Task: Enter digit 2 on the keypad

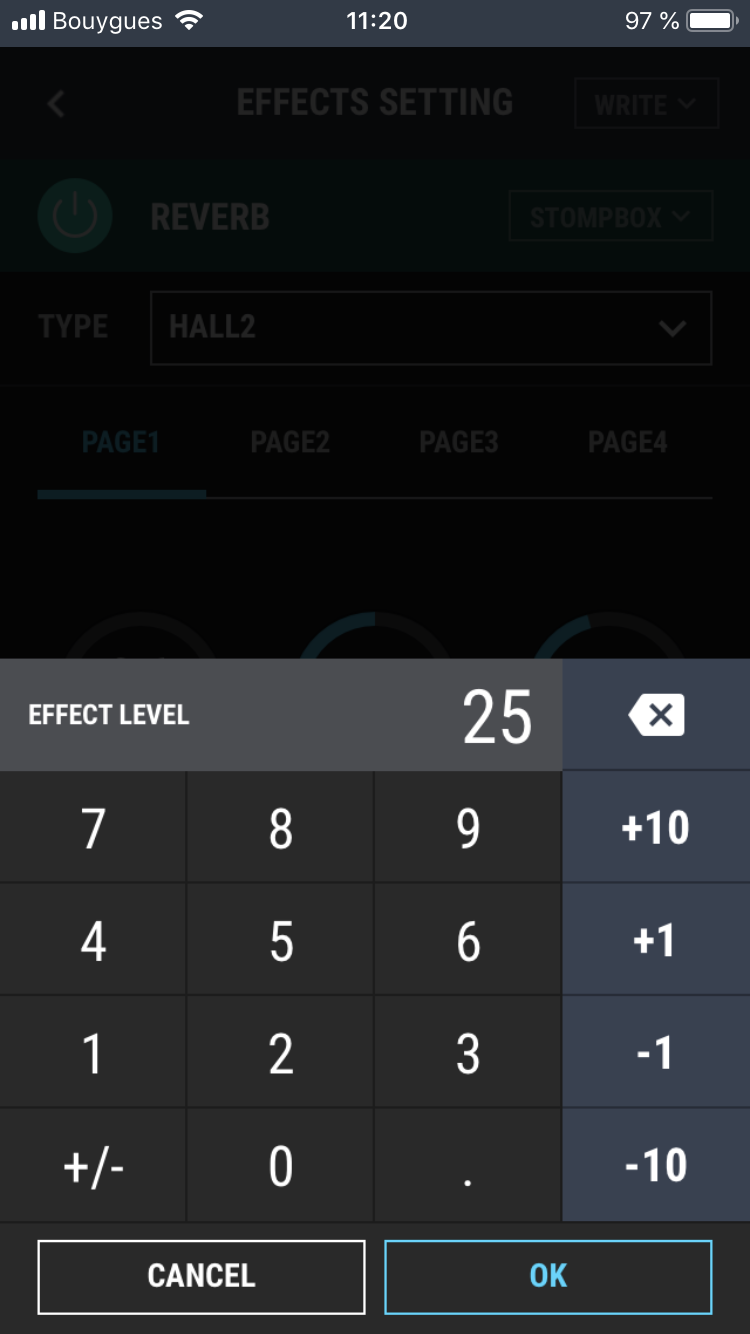Action: coord(281,1053)
